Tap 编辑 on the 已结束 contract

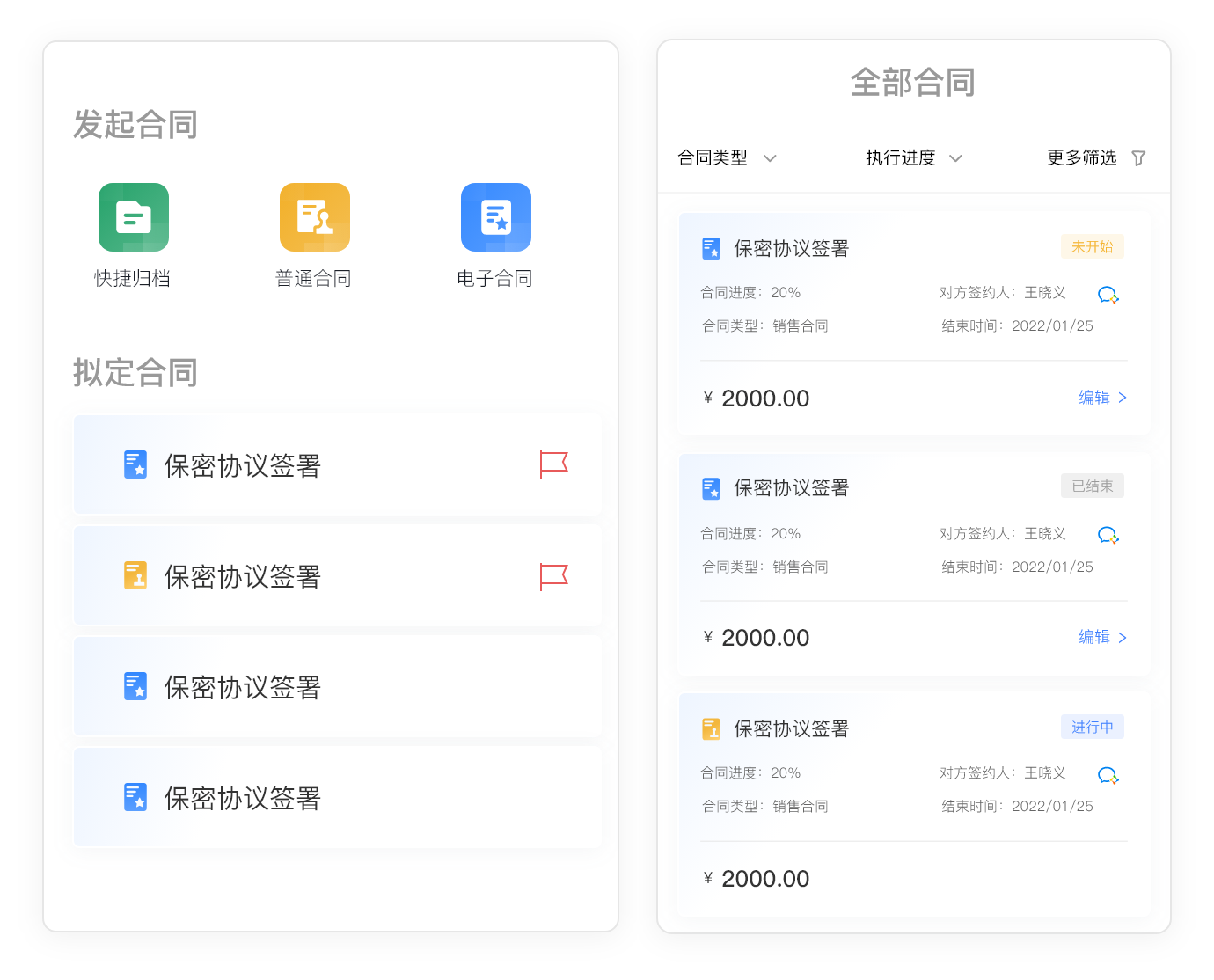tap(1102, 637)
